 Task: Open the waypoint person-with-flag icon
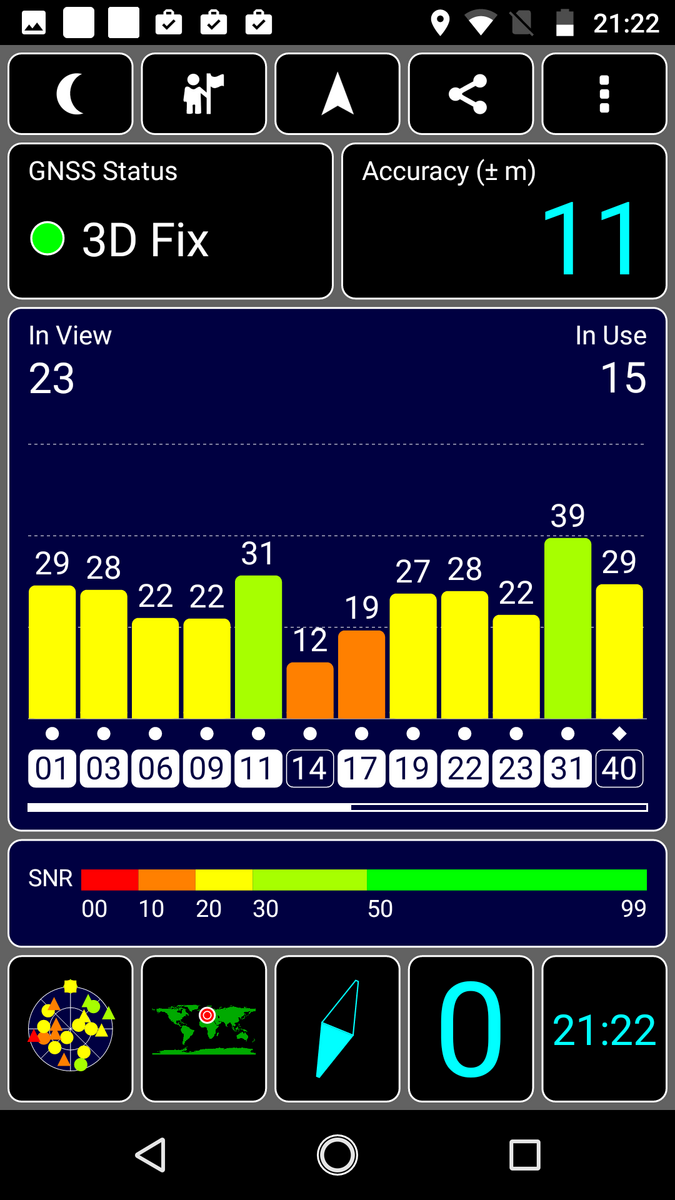click(204, 94)
